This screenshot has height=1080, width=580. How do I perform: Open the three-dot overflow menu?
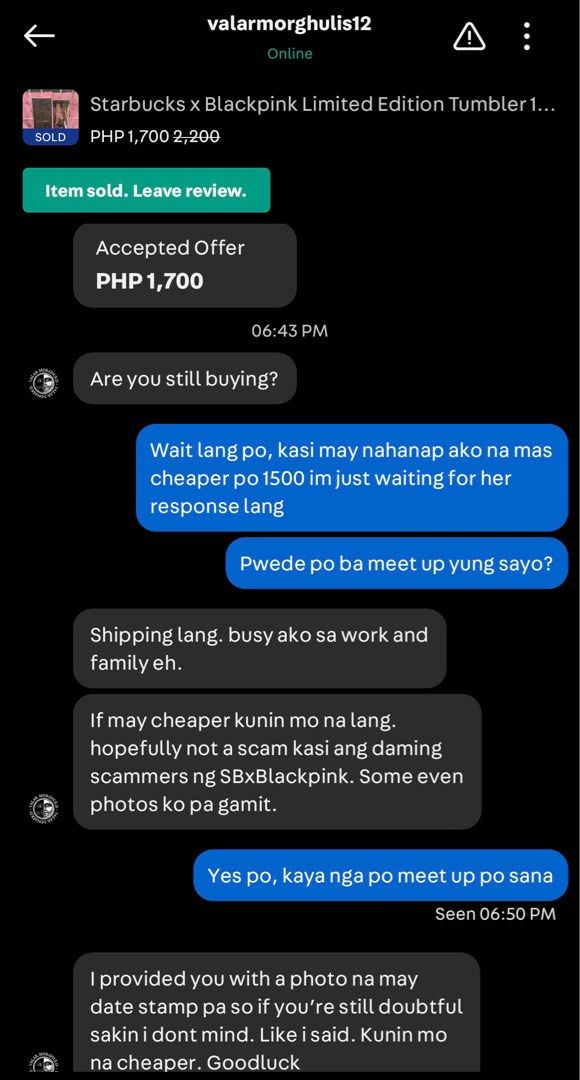pos(526,36)
